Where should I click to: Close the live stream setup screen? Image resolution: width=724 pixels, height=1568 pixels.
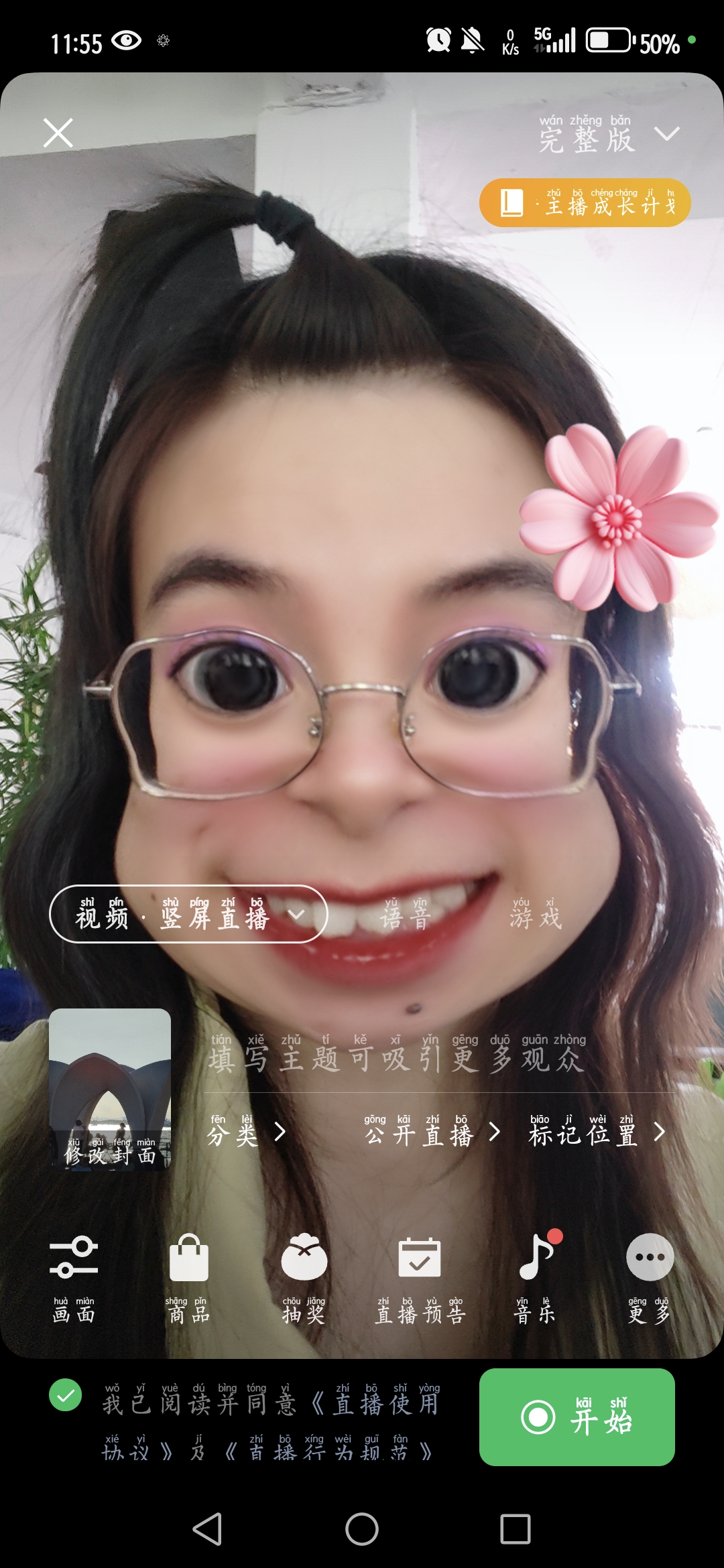(x=58, y=133)
